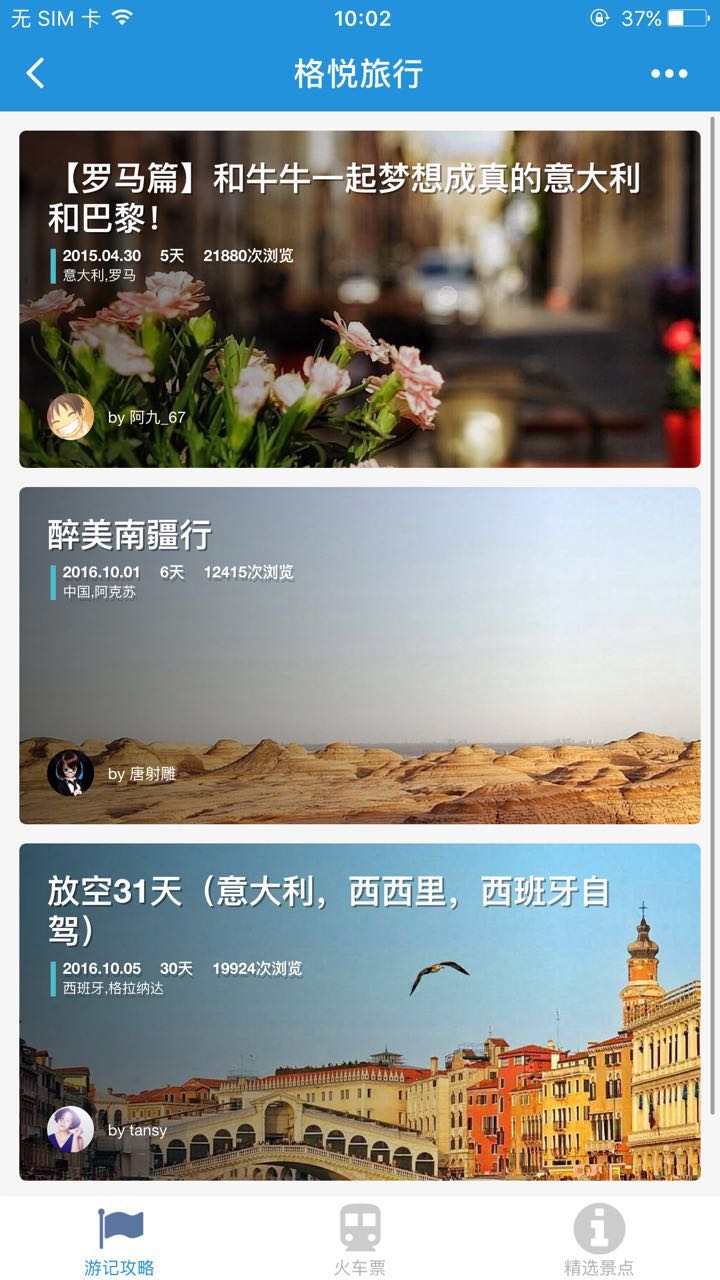Open the 放空31天 travelogue card
The height and width of the screenshot is (1280, 720).
360,1010
